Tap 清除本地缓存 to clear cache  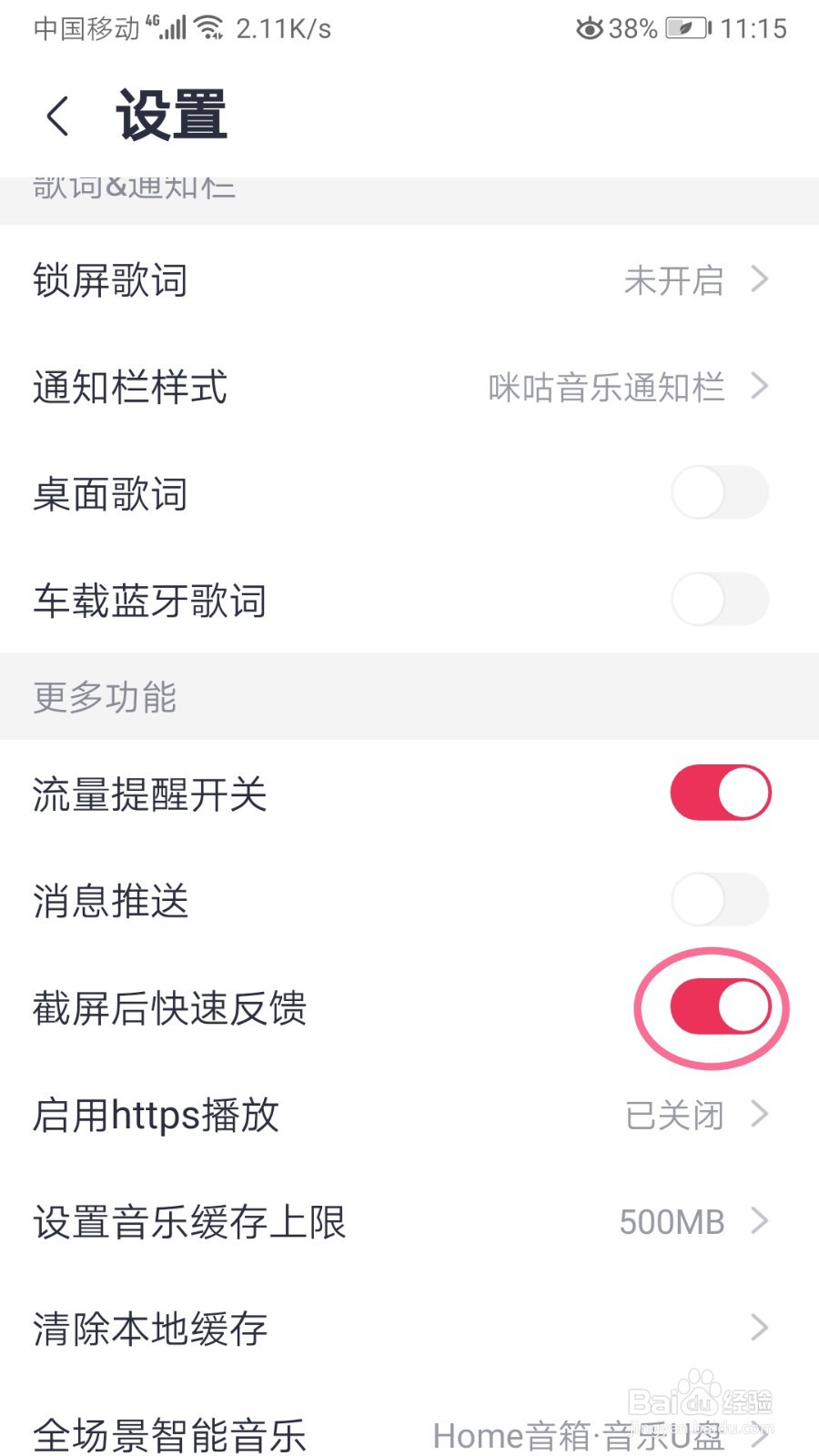coord(409,1328)
